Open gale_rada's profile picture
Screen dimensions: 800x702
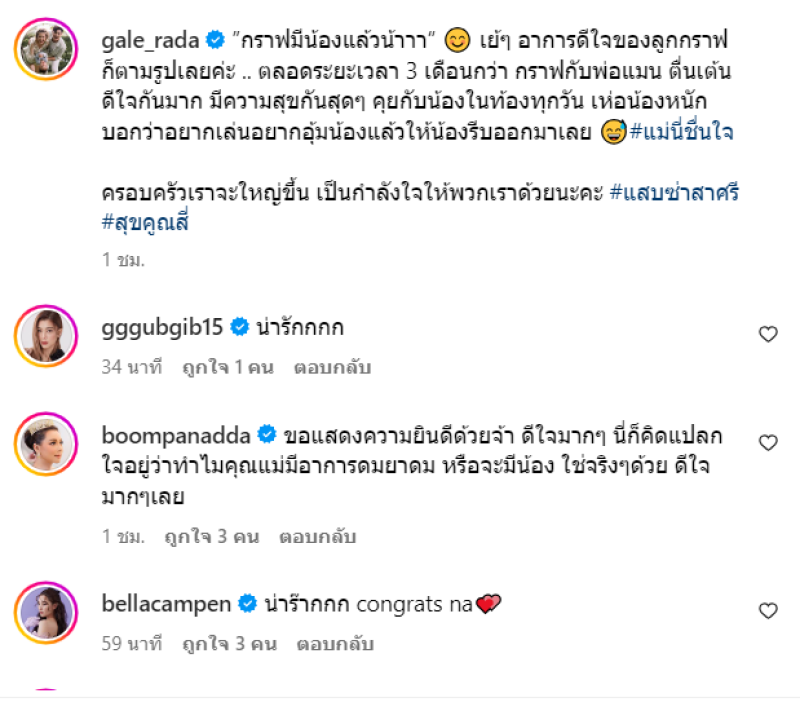(x=46, y=48)
